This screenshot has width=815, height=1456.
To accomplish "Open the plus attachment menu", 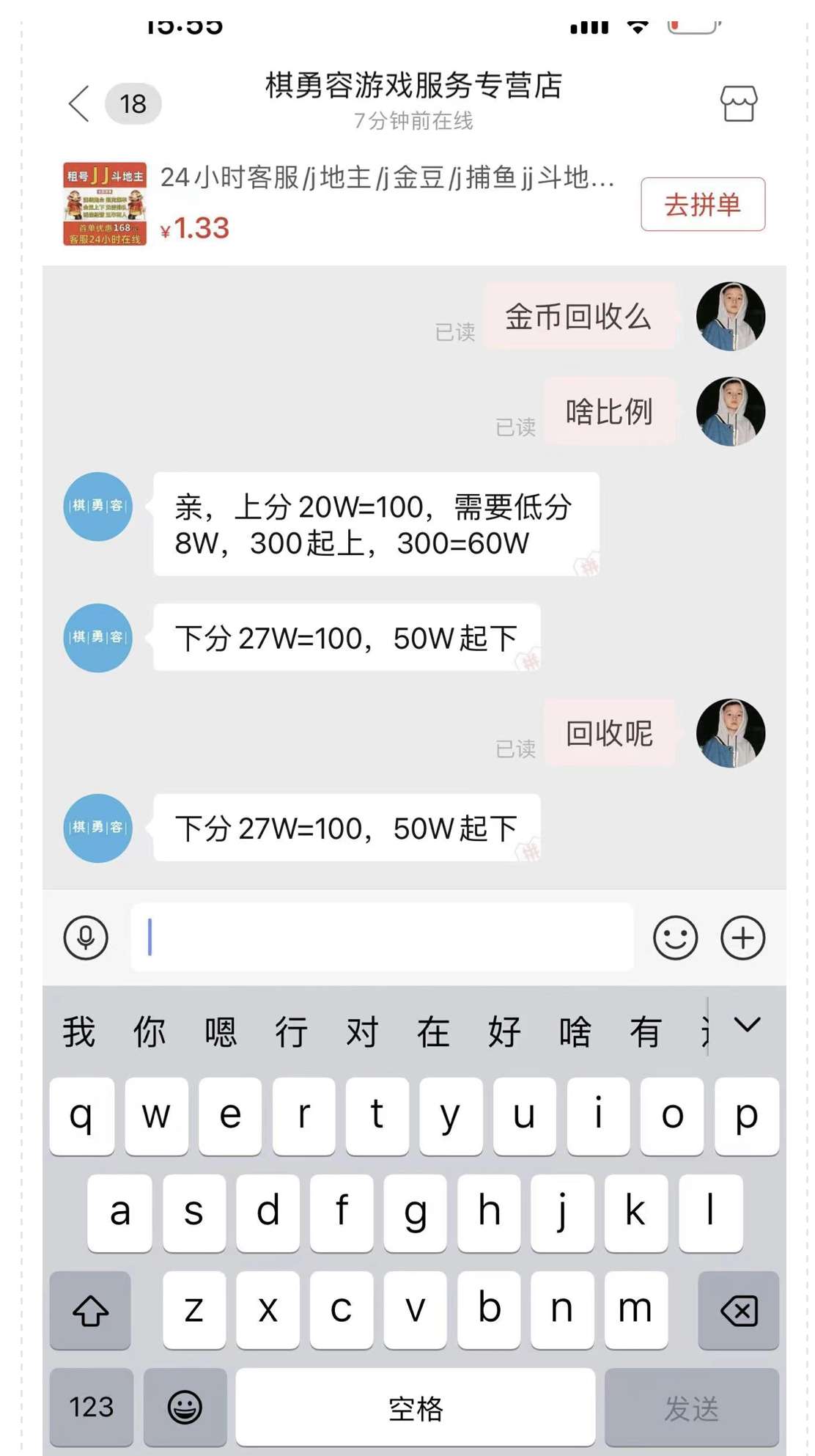I will tap(743, 938).
